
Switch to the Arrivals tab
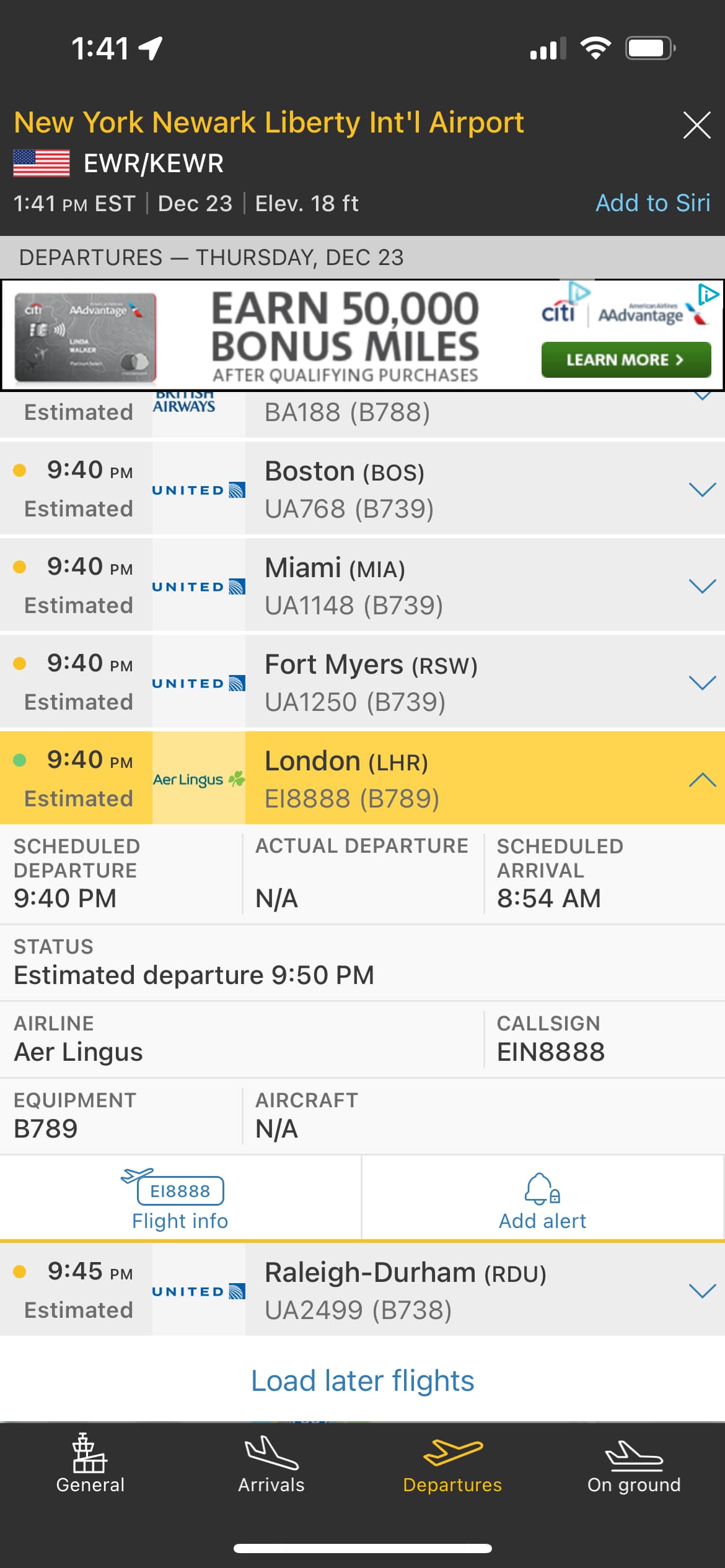(x=271, y=1465)
